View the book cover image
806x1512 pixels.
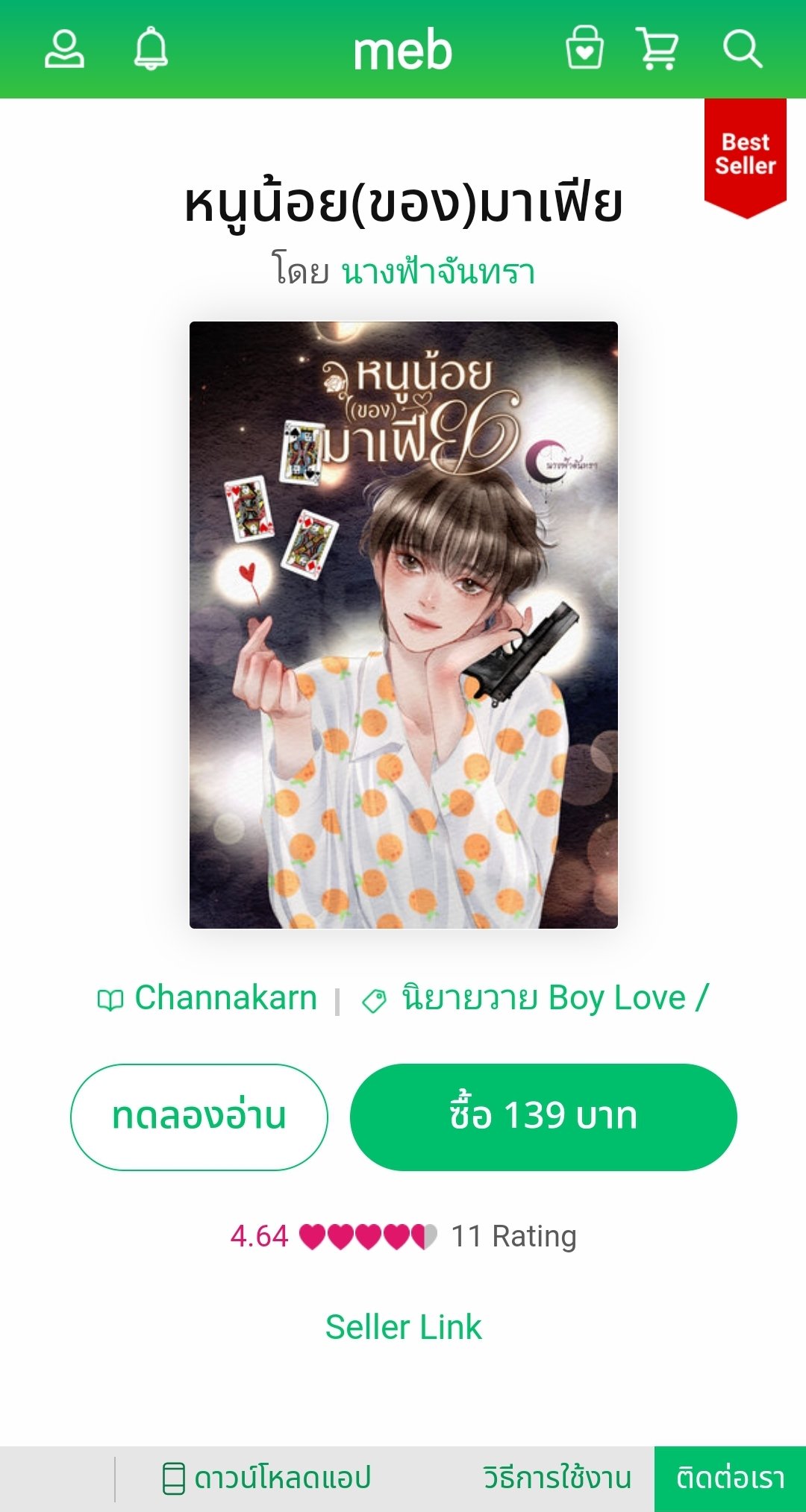coord(403,624)
